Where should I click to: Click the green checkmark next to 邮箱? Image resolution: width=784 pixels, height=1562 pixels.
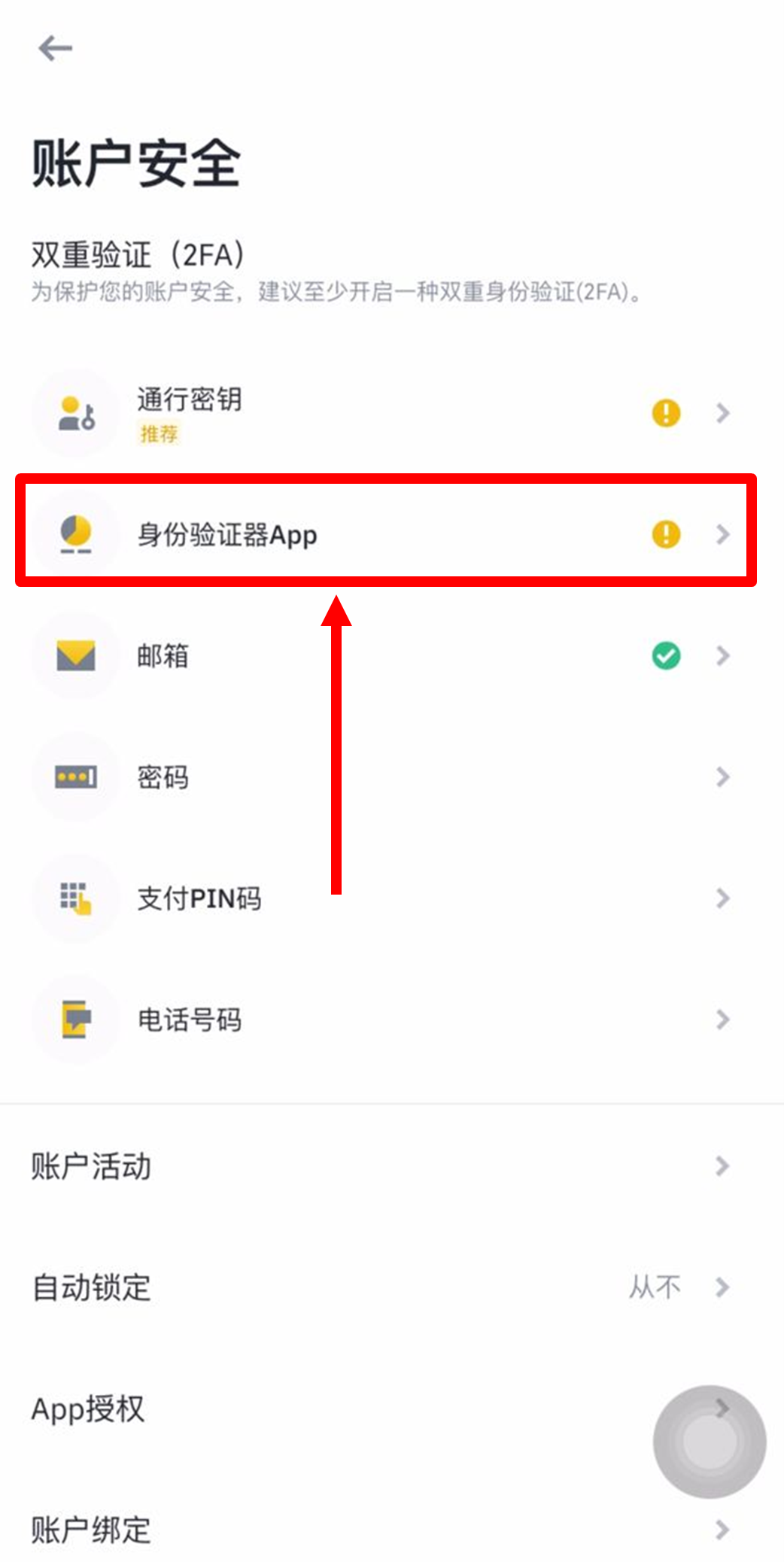665,655
